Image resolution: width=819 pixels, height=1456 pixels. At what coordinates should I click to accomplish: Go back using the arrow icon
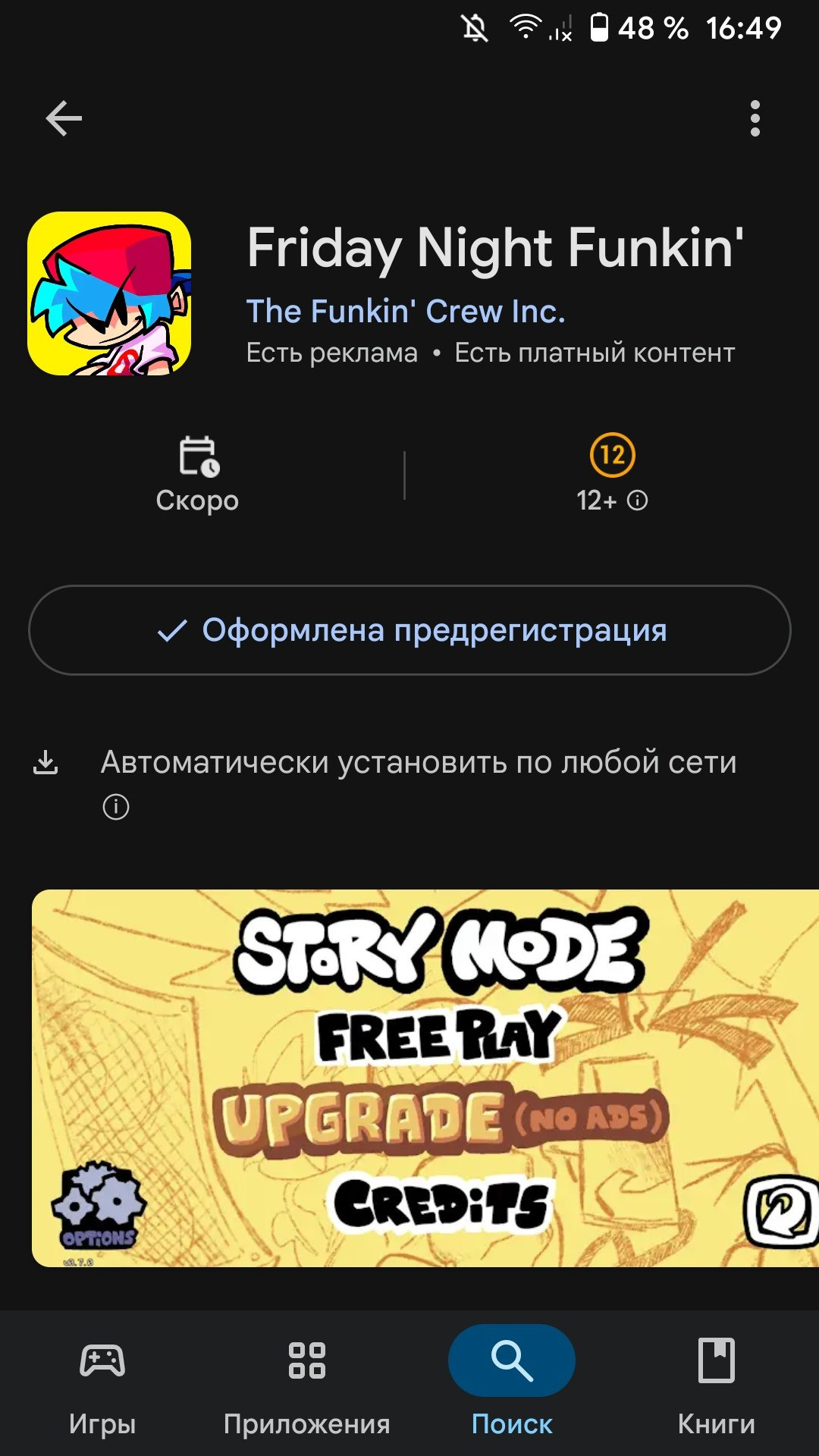(64, 118)
